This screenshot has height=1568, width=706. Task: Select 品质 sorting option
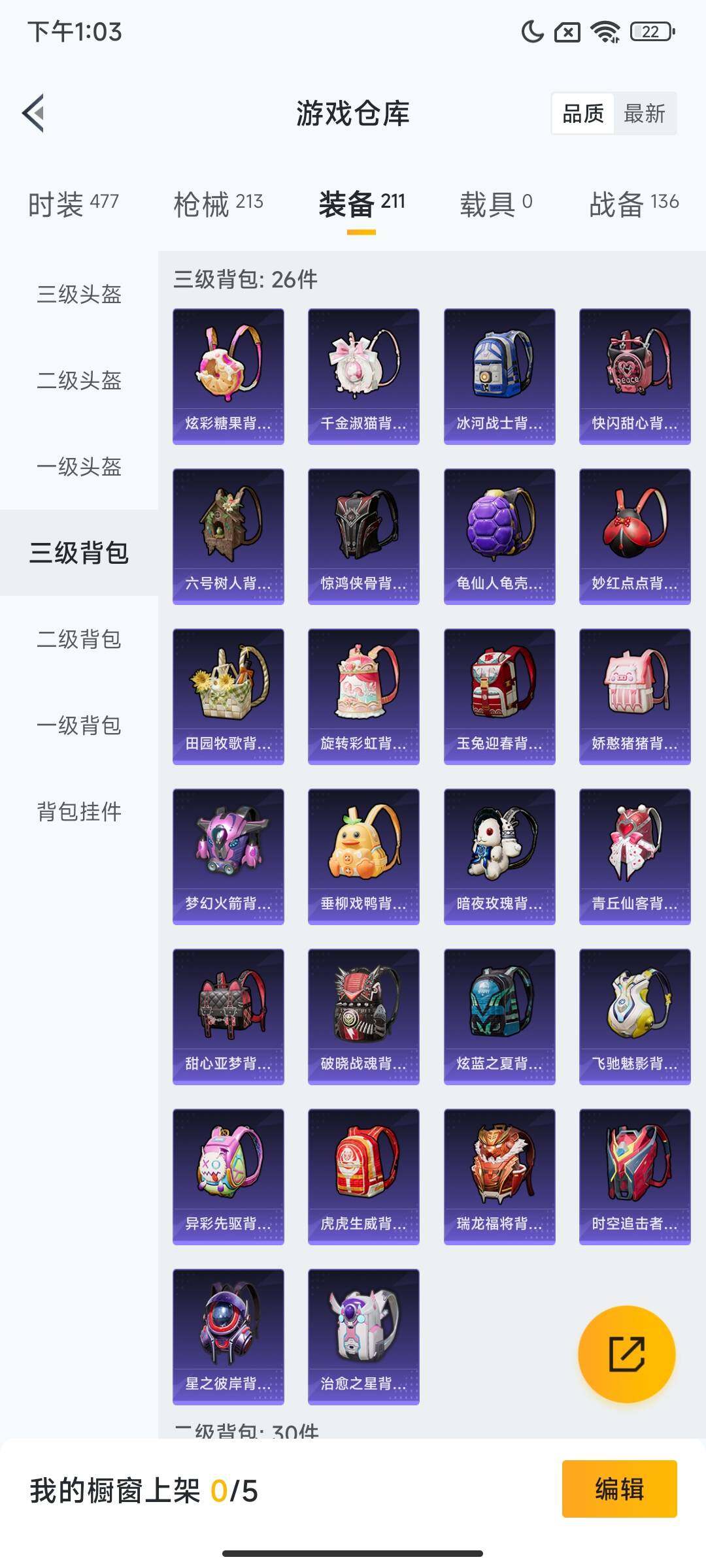click(x=584, y=114)
